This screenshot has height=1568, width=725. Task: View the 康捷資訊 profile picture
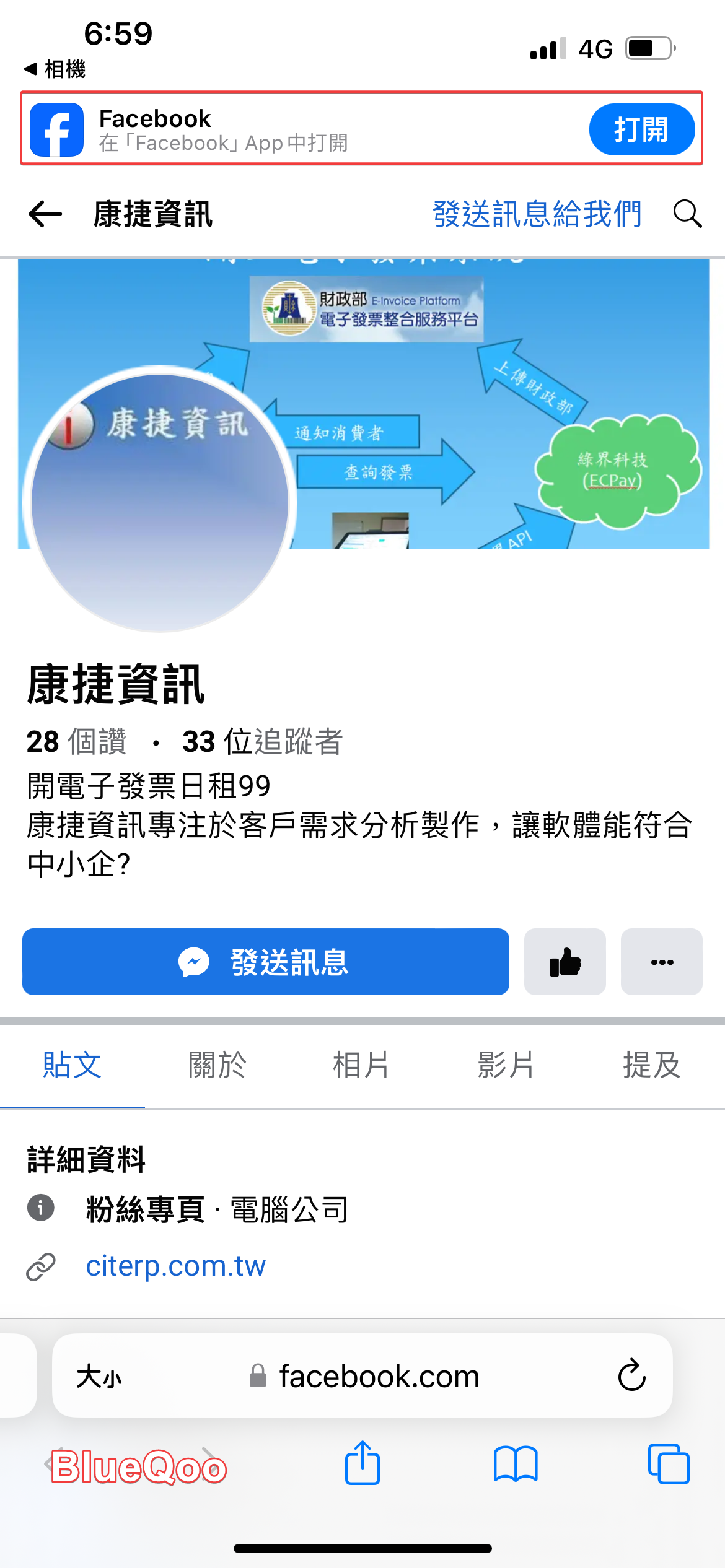click(x=160, y=502)
